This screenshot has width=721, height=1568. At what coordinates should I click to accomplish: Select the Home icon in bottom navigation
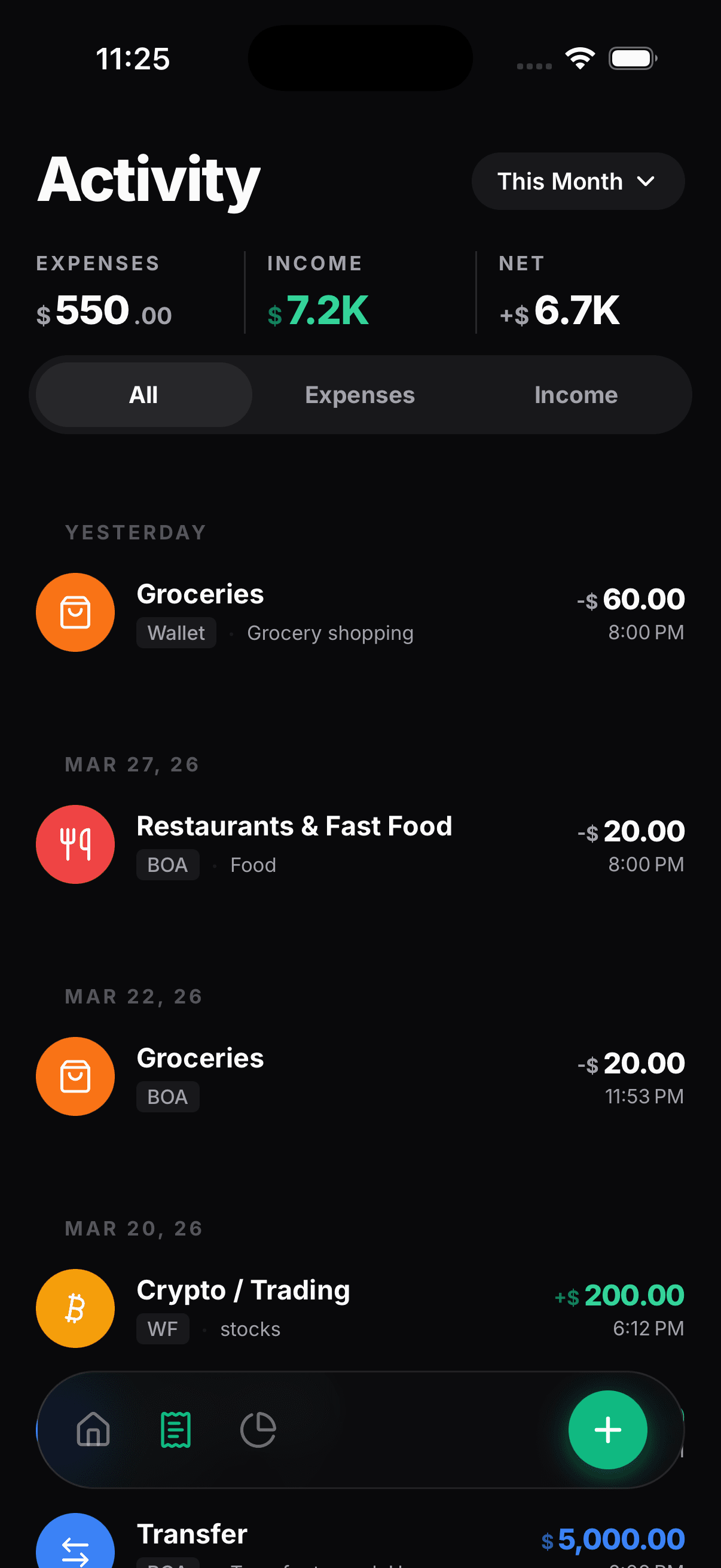(x=93, y=1430)
